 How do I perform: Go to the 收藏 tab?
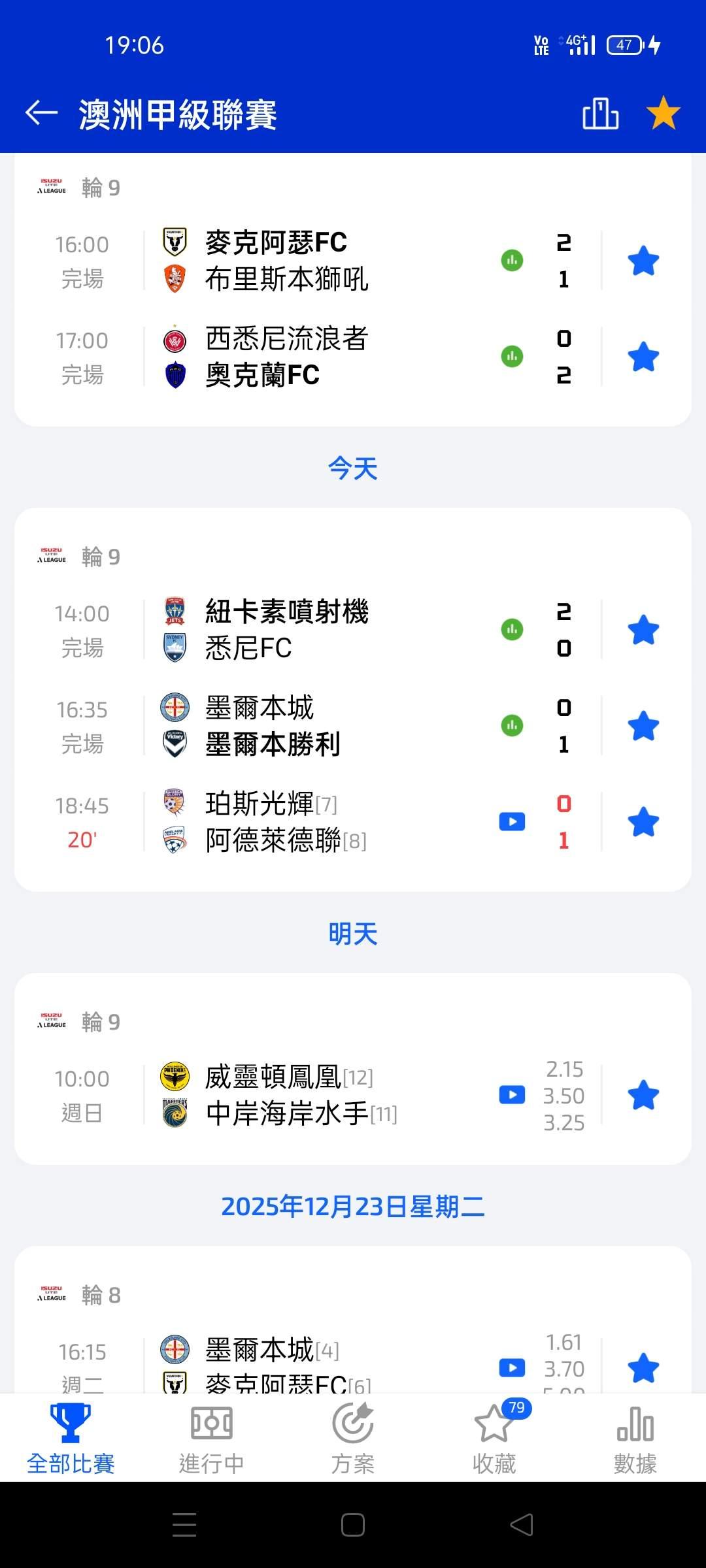pos(494,1438)
